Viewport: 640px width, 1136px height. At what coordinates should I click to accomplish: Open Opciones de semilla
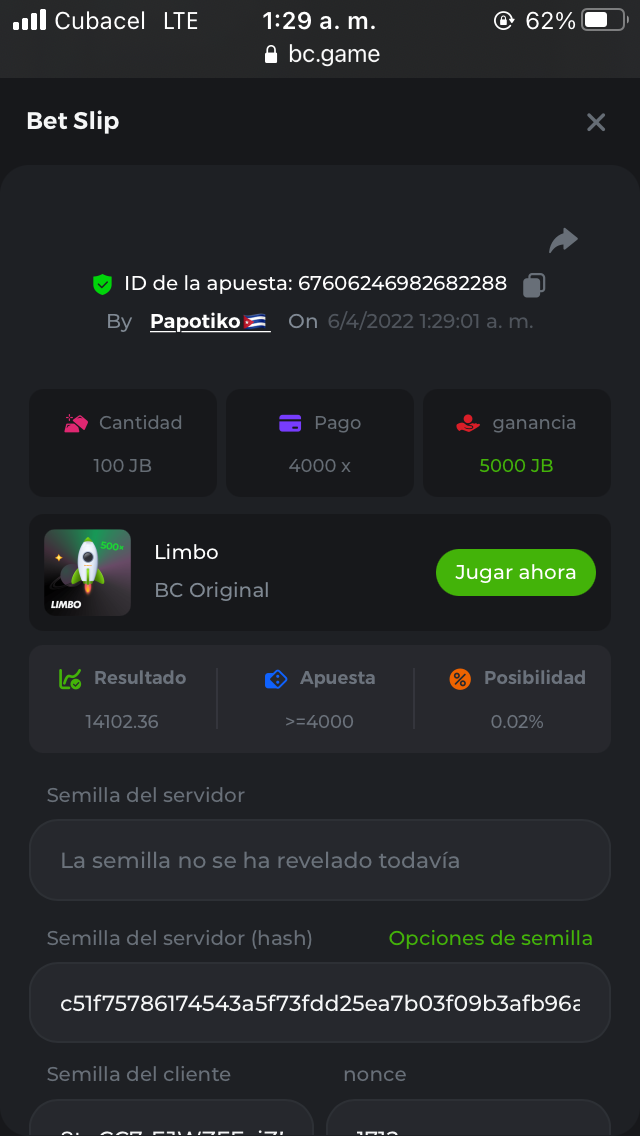click(490, 938)
